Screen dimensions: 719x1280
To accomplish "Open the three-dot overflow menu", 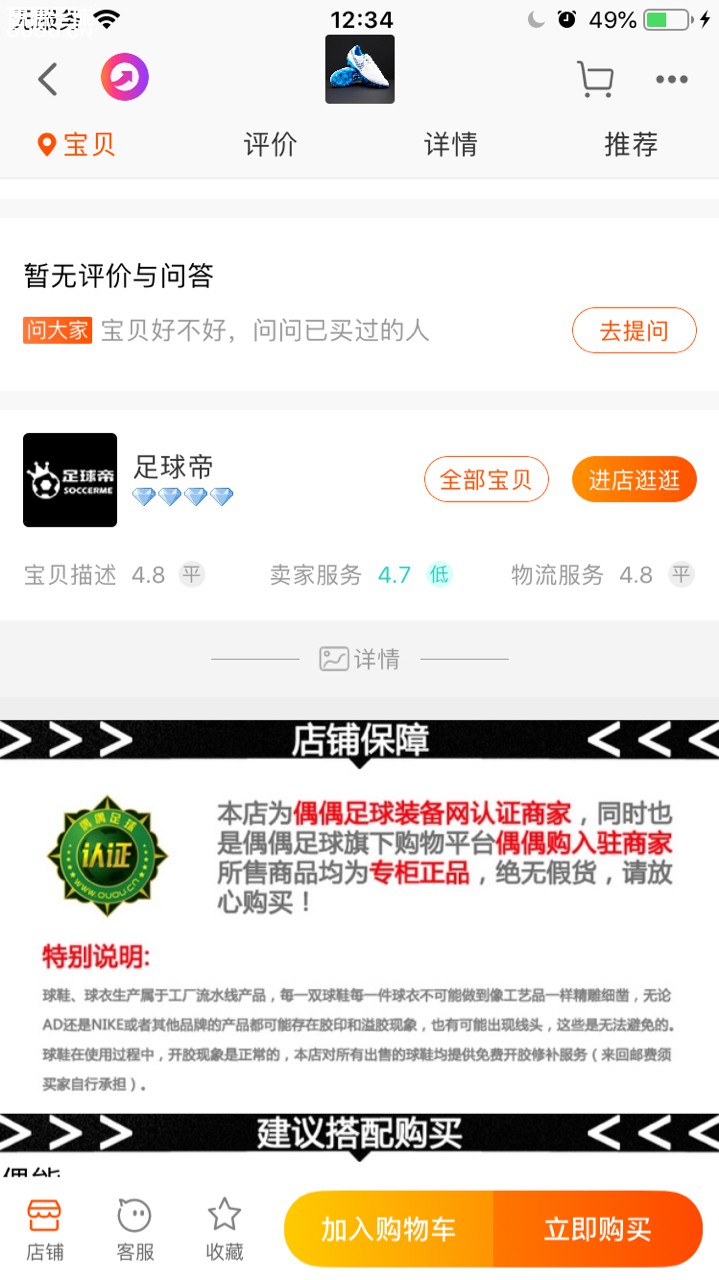I will click(x=671, y=80).
